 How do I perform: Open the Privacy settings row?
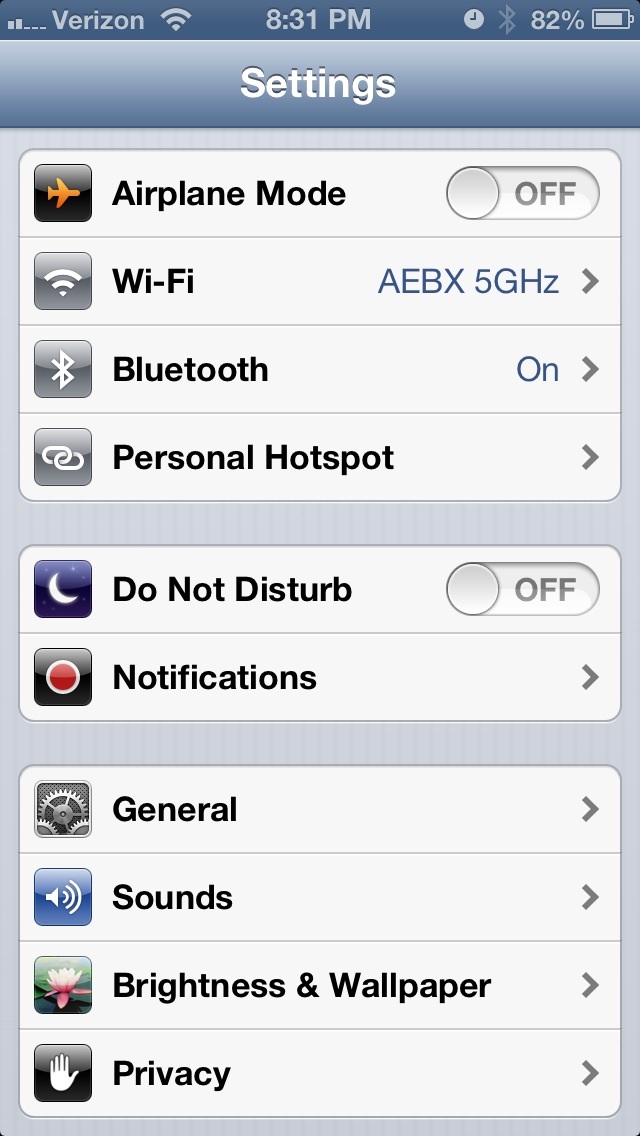[x=320, y=1074]
